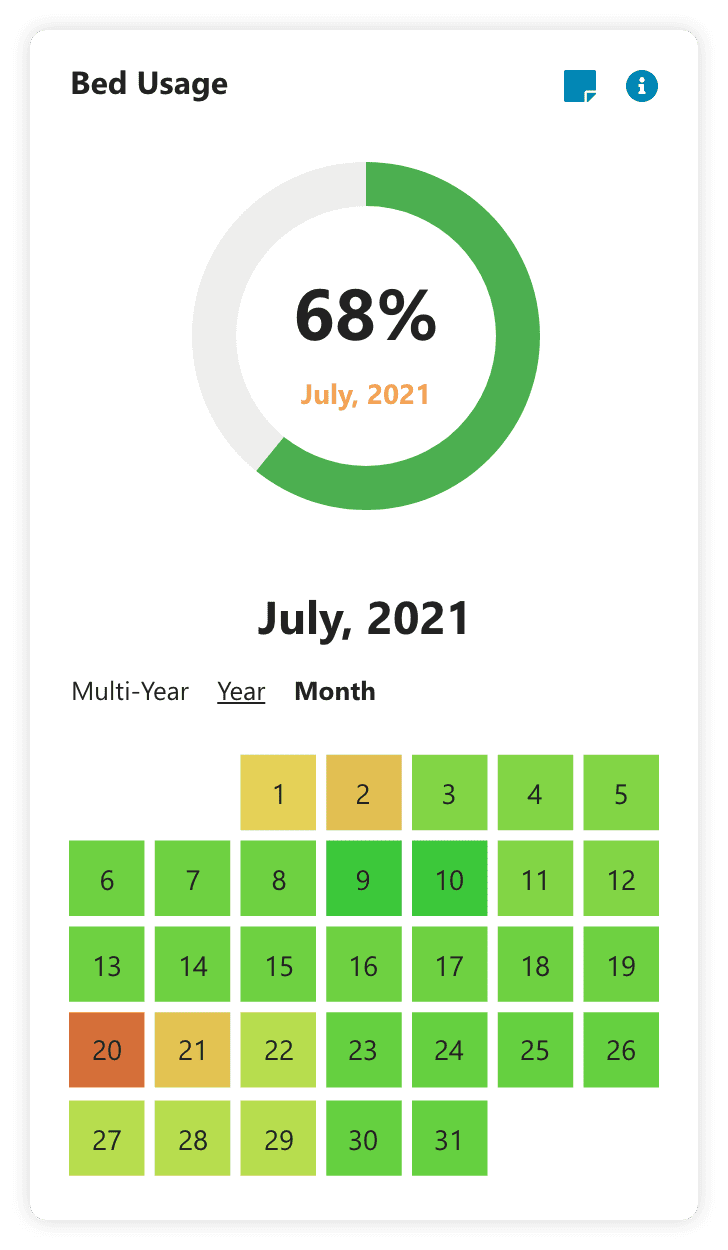This screenshot has width=728, height=1250.
Task: Choose day 22 tile
Action: tap(279, 1050)
